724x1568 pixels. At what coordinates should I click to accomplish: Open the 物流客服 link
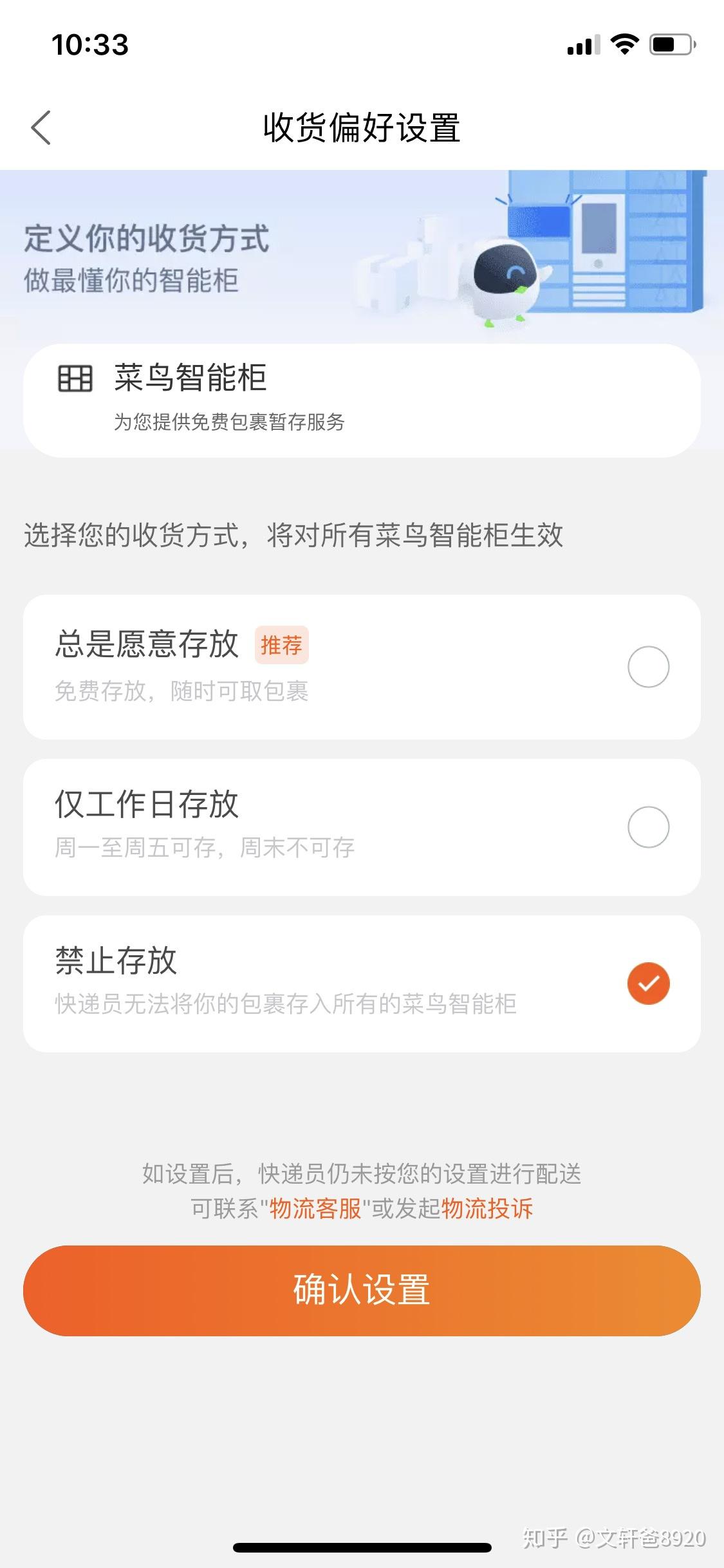coord(315,1209)
